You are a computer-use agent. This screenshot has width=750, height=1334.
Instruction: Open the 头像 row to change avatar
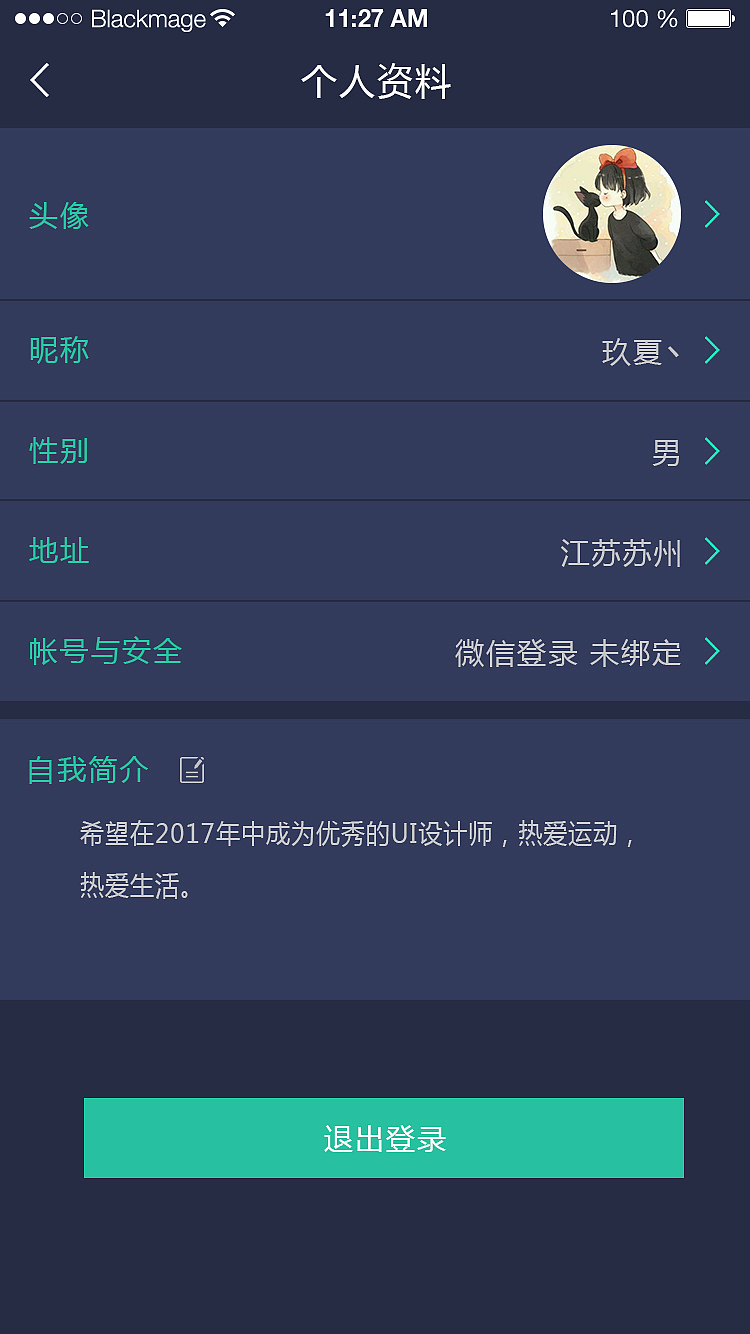(375, 213)
